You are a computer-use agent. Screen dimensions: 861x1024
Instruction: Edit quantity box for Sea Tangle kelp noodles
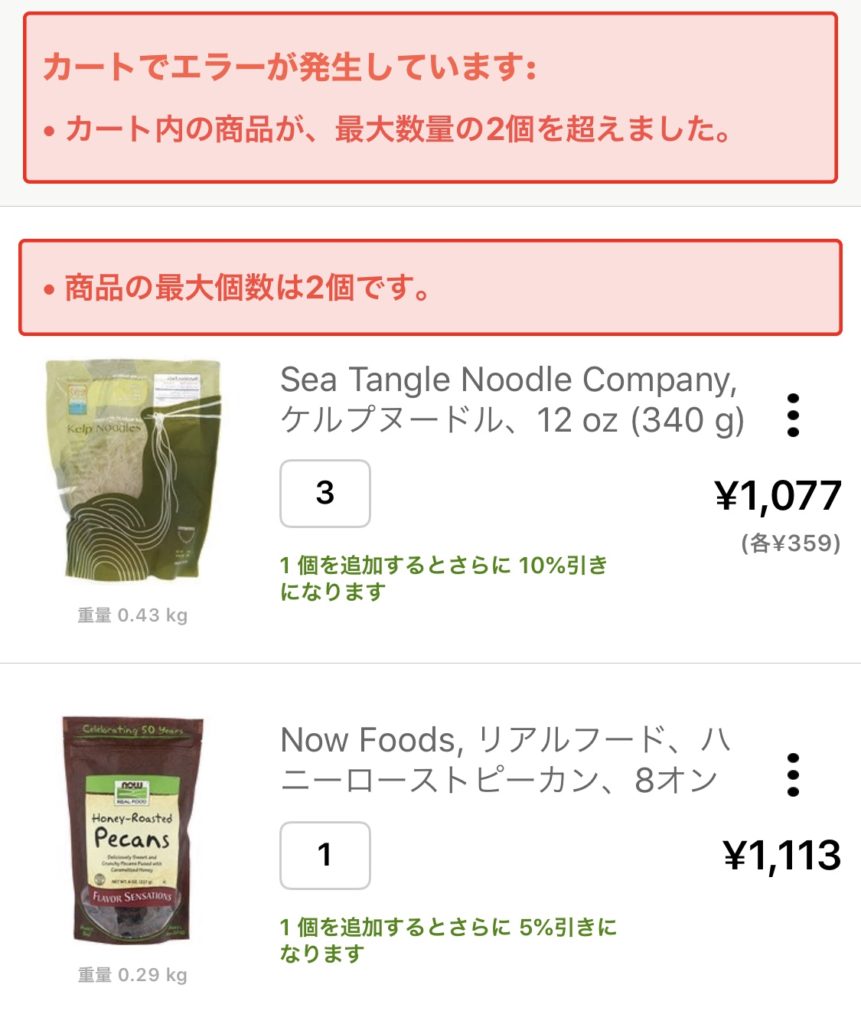pos(325,493)
